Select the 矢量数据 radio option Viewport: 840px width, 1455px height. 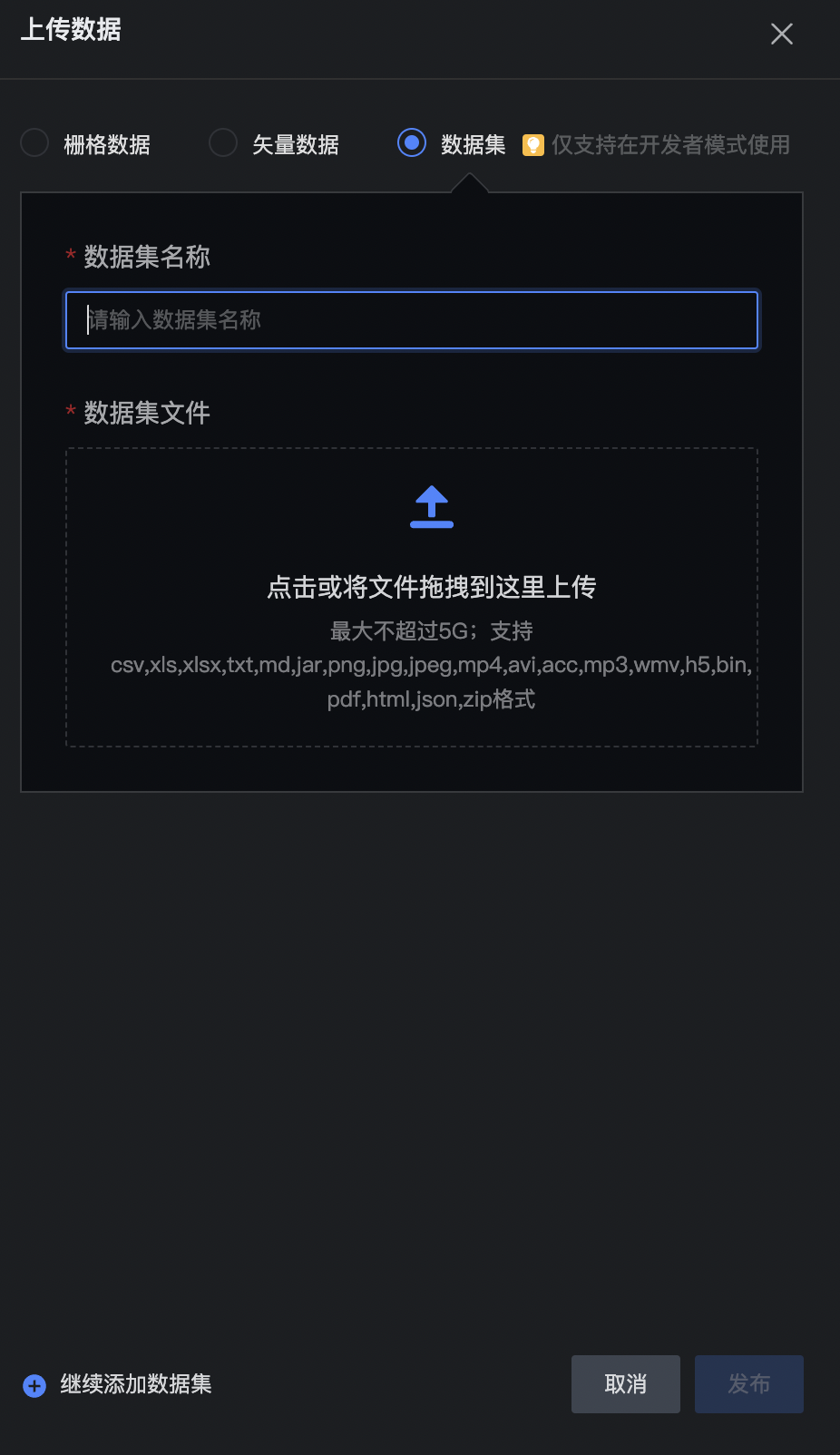pyautogui.click(x=223, y=143)
